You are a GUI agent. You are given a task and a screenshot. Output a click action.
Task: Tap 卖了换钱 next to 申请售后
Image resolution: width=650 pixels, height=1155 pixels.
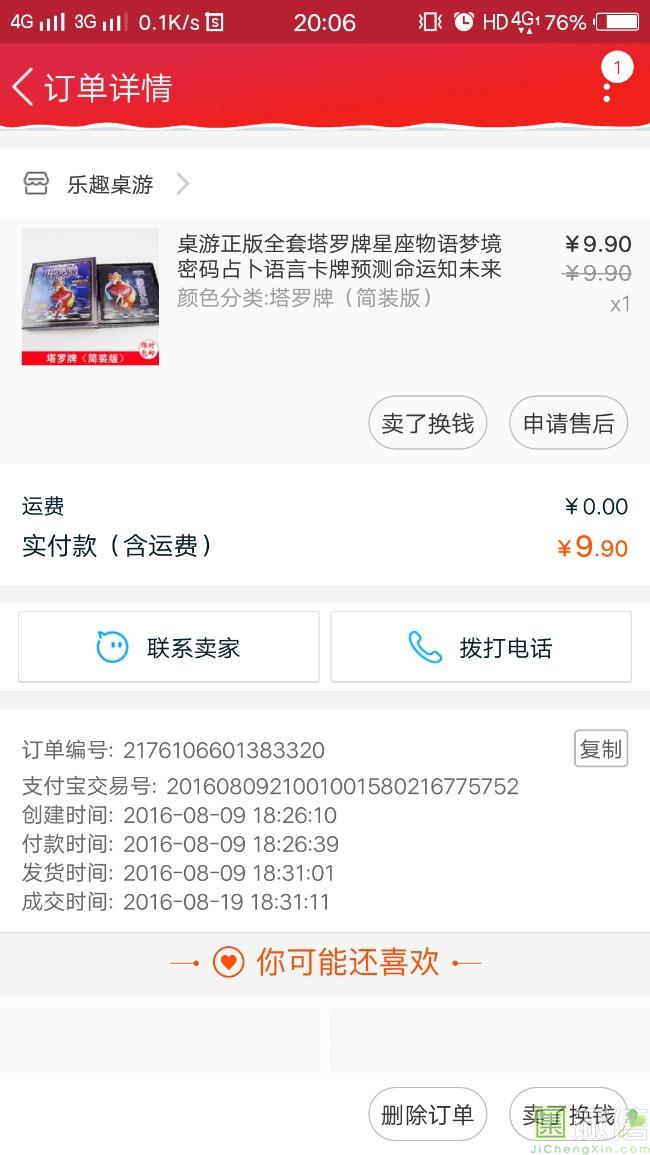[427, 423]
